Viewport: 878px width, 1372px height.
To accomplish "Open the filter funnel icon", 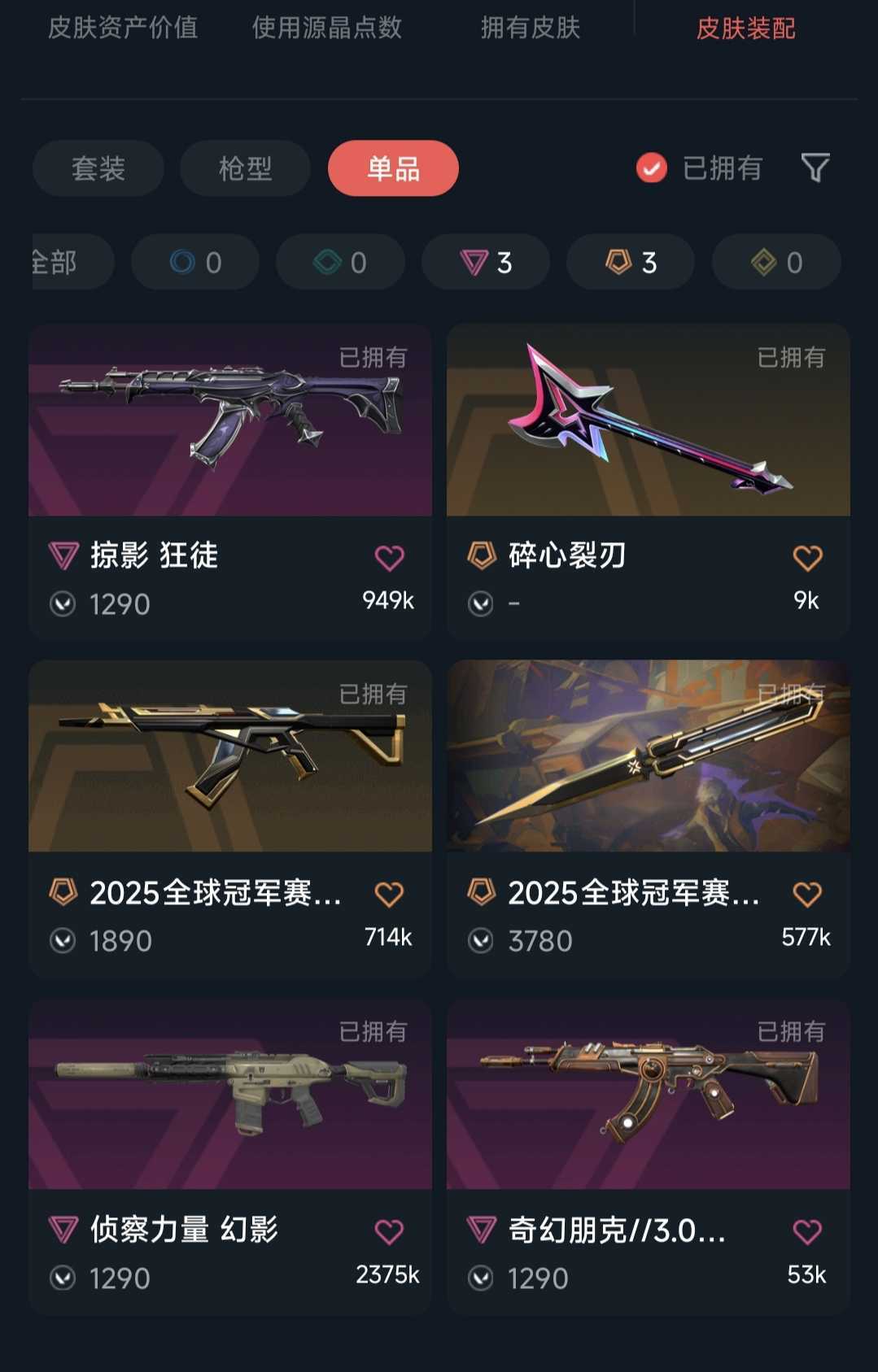I will [x=815, y=168].
